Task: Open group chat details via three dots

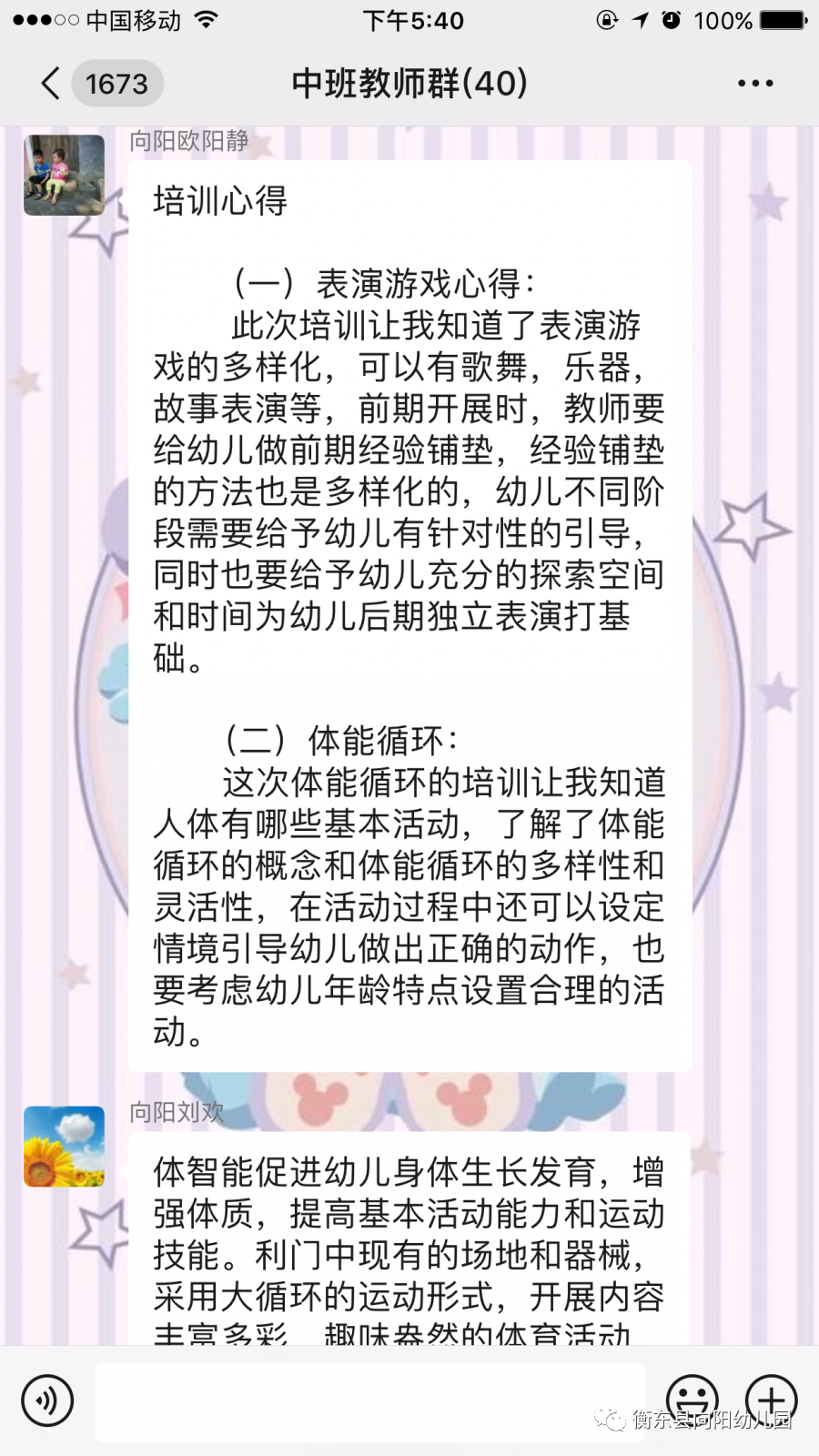Action: pyautogui.click(x=754, y=84)
